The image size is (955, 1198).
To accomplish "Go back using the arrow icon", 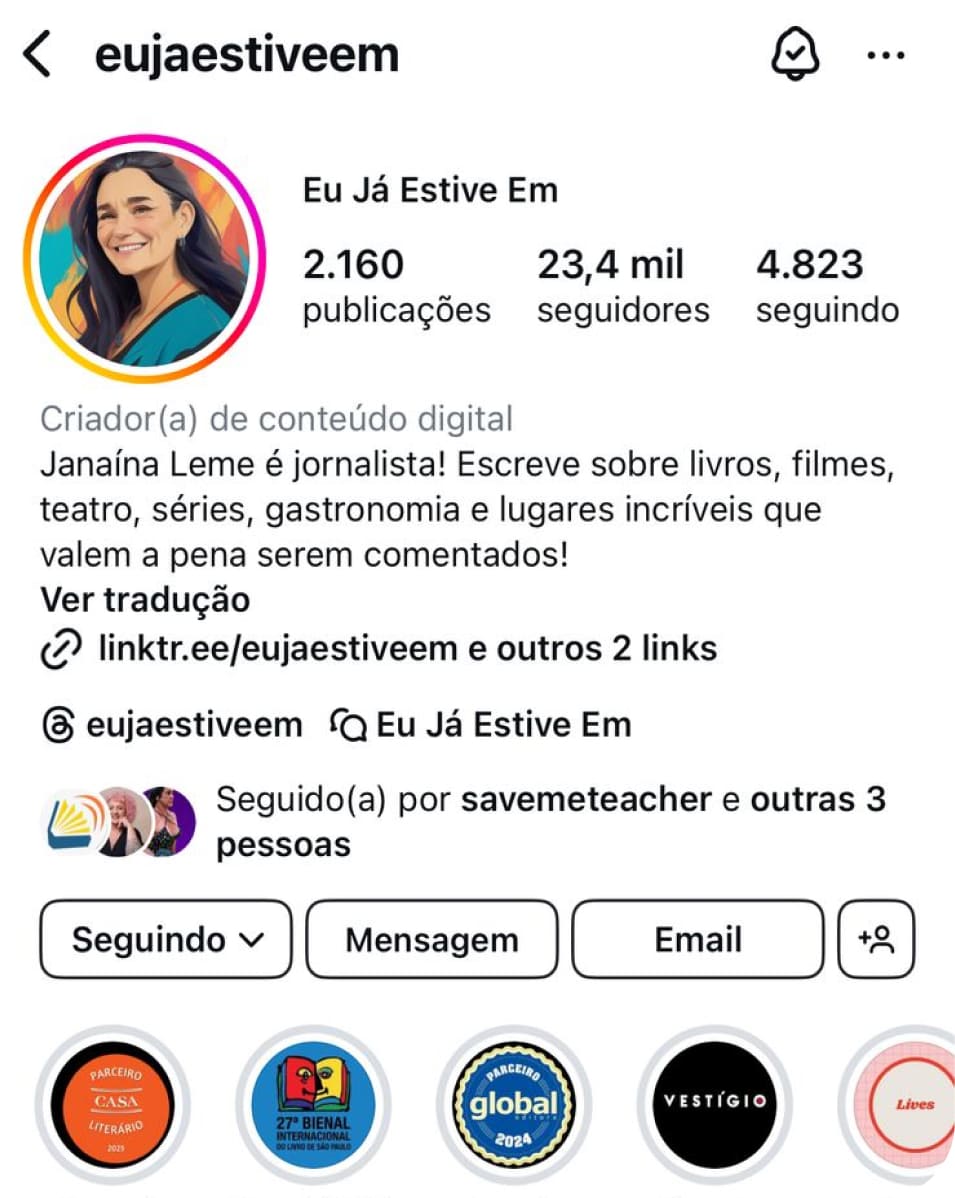I will 37,55.
